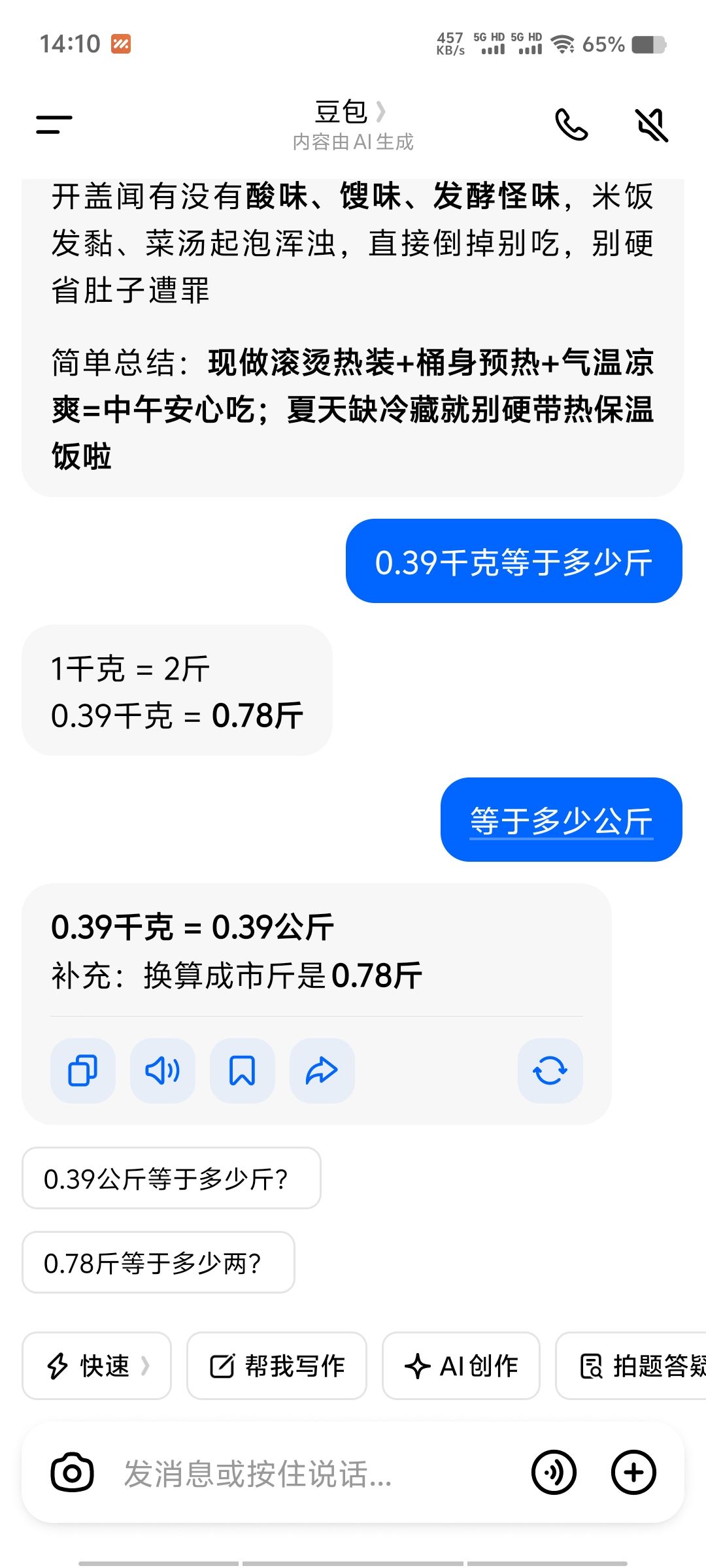The width and height of the screenshot is (706, 1568).
Task: Ask suggested question 0.39公斤等于多少斤?
Action: tap(171, 1179)
